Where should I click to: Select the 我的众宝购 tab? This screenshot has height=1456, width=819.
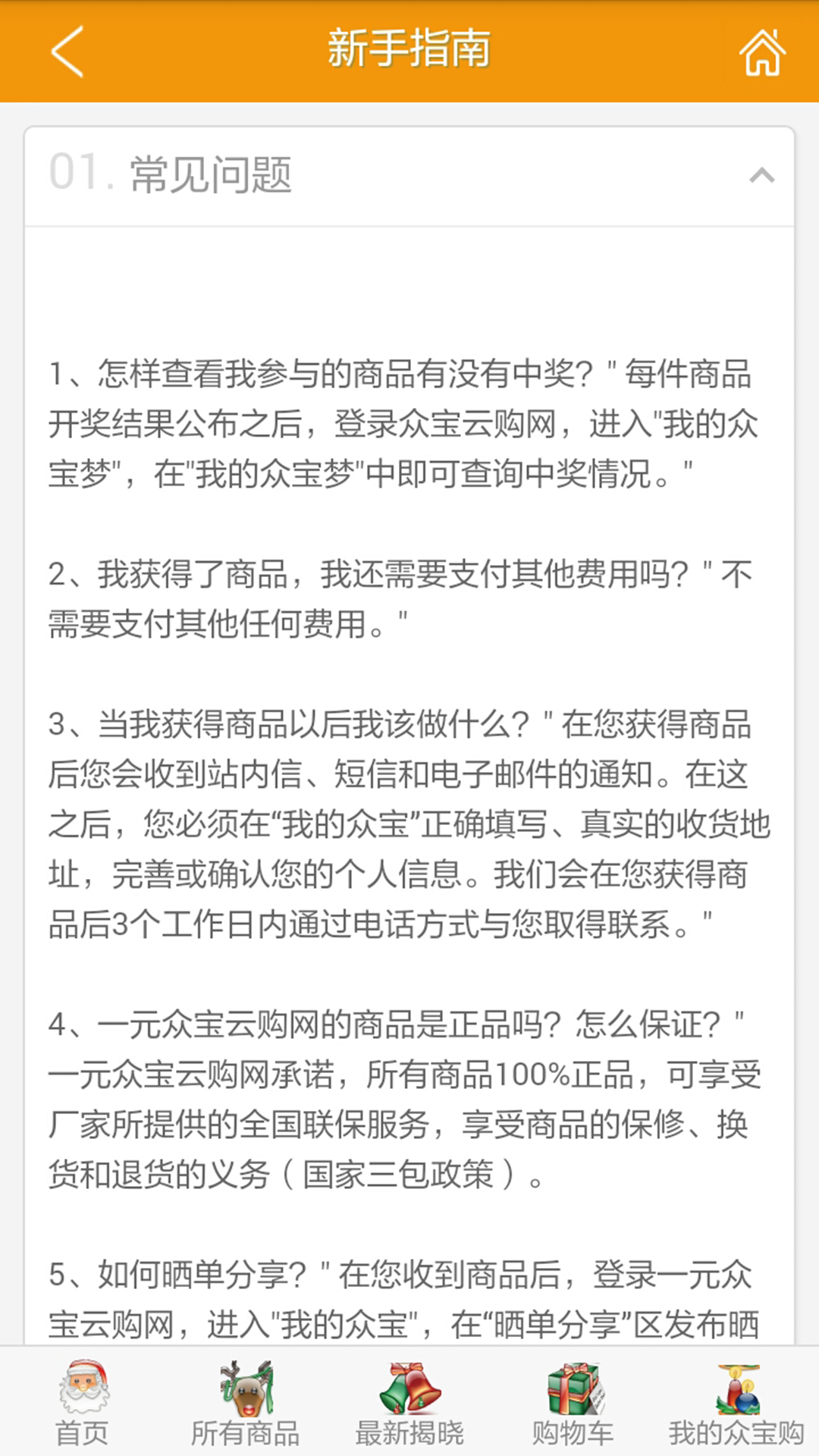(736, 1403)
